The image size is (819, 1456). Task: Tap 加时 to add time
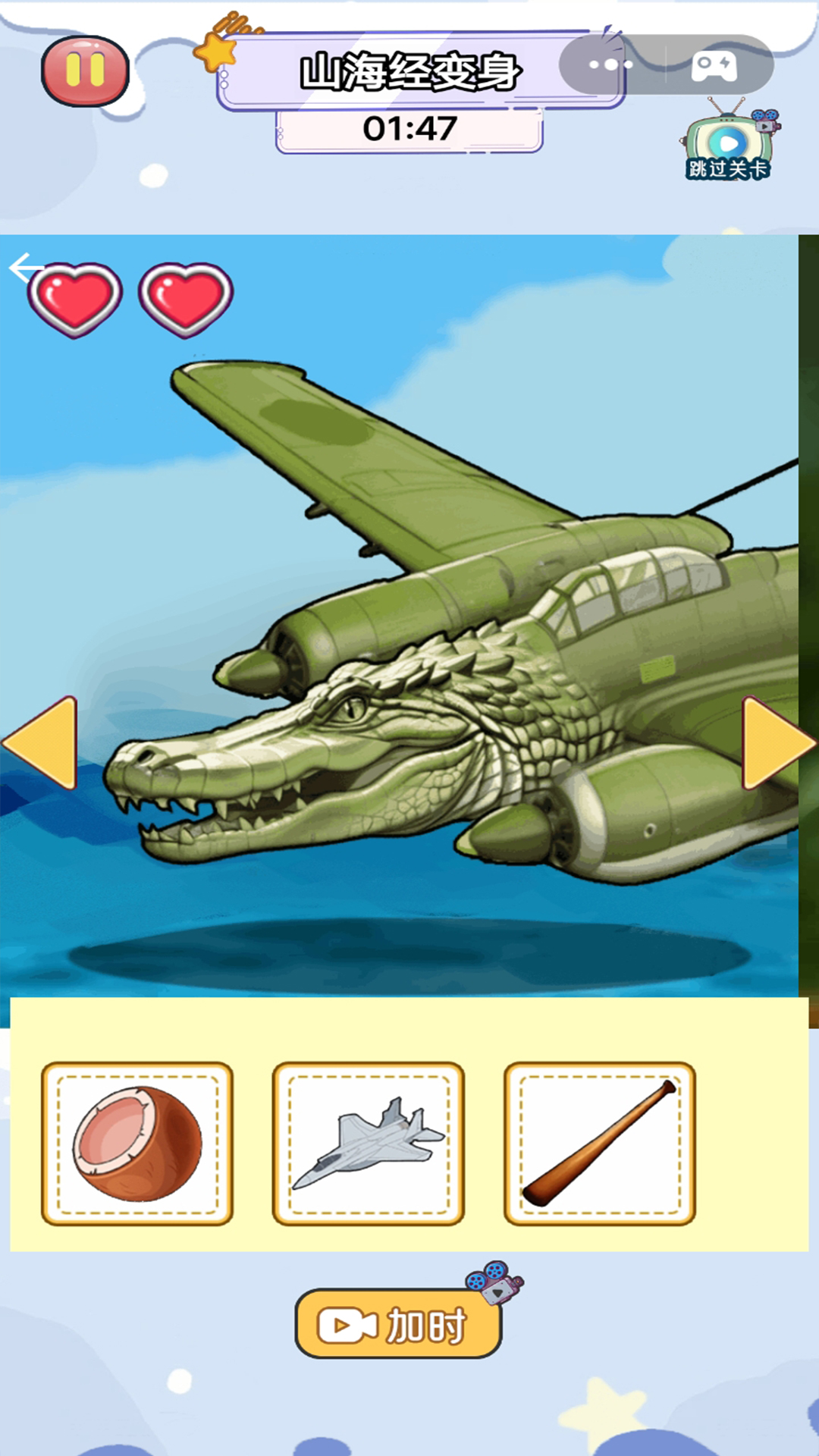(x=398, y=1324)
